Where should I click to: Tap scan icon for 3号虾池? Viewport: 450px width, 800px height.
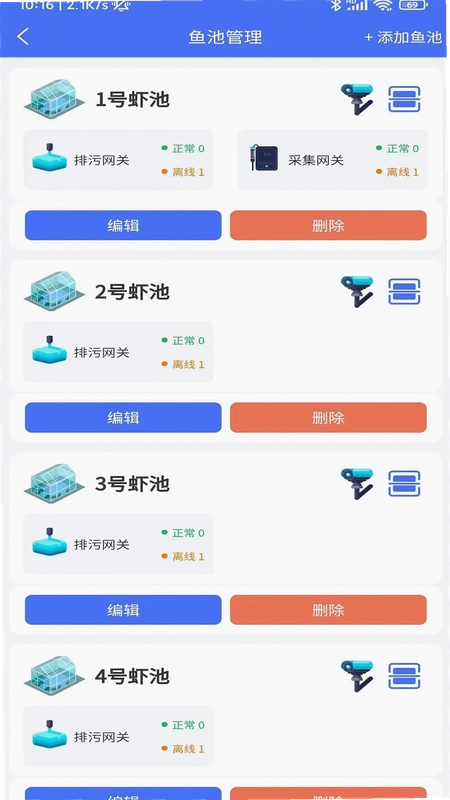point(404,483)
